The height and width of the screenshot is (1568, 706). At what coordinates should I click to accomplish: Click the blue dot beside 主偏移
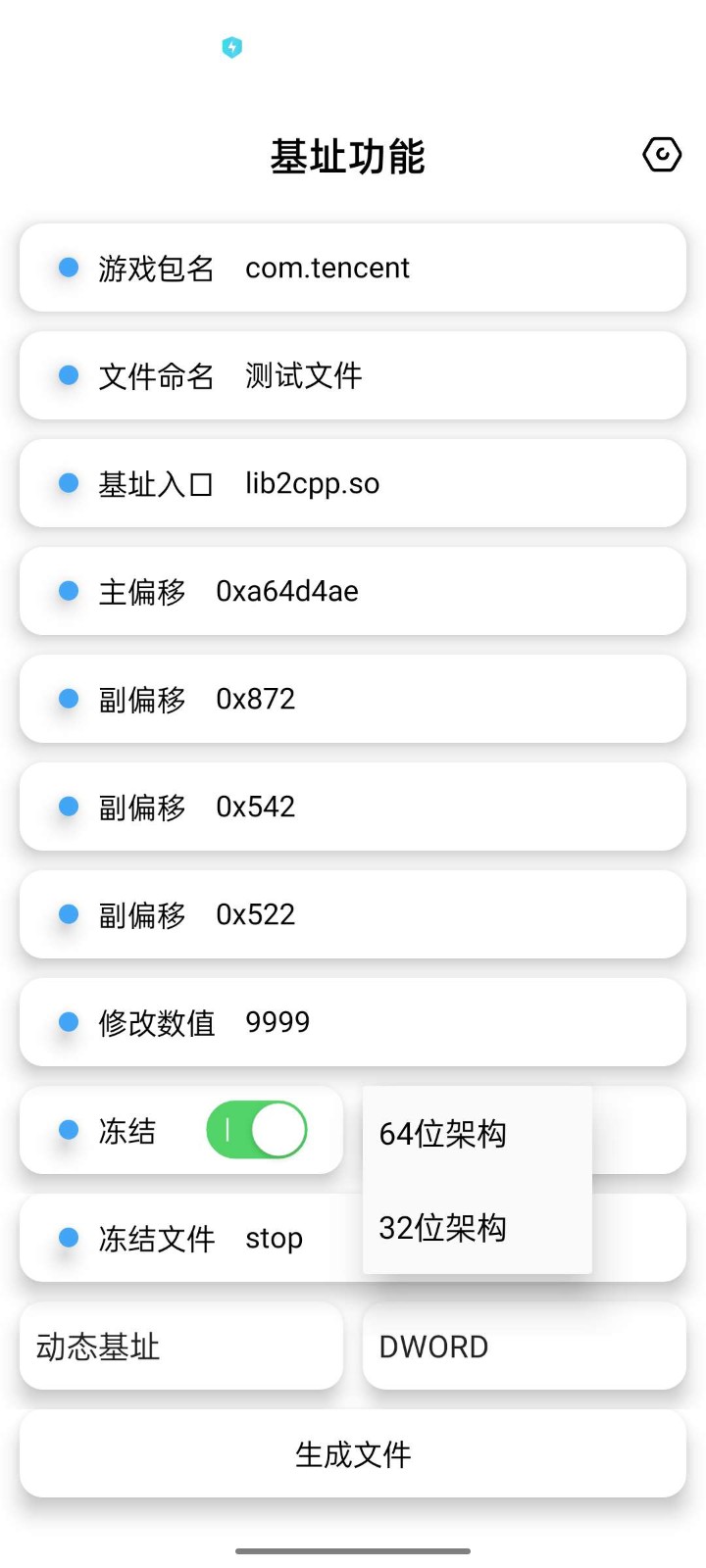[x=69, y=590]
